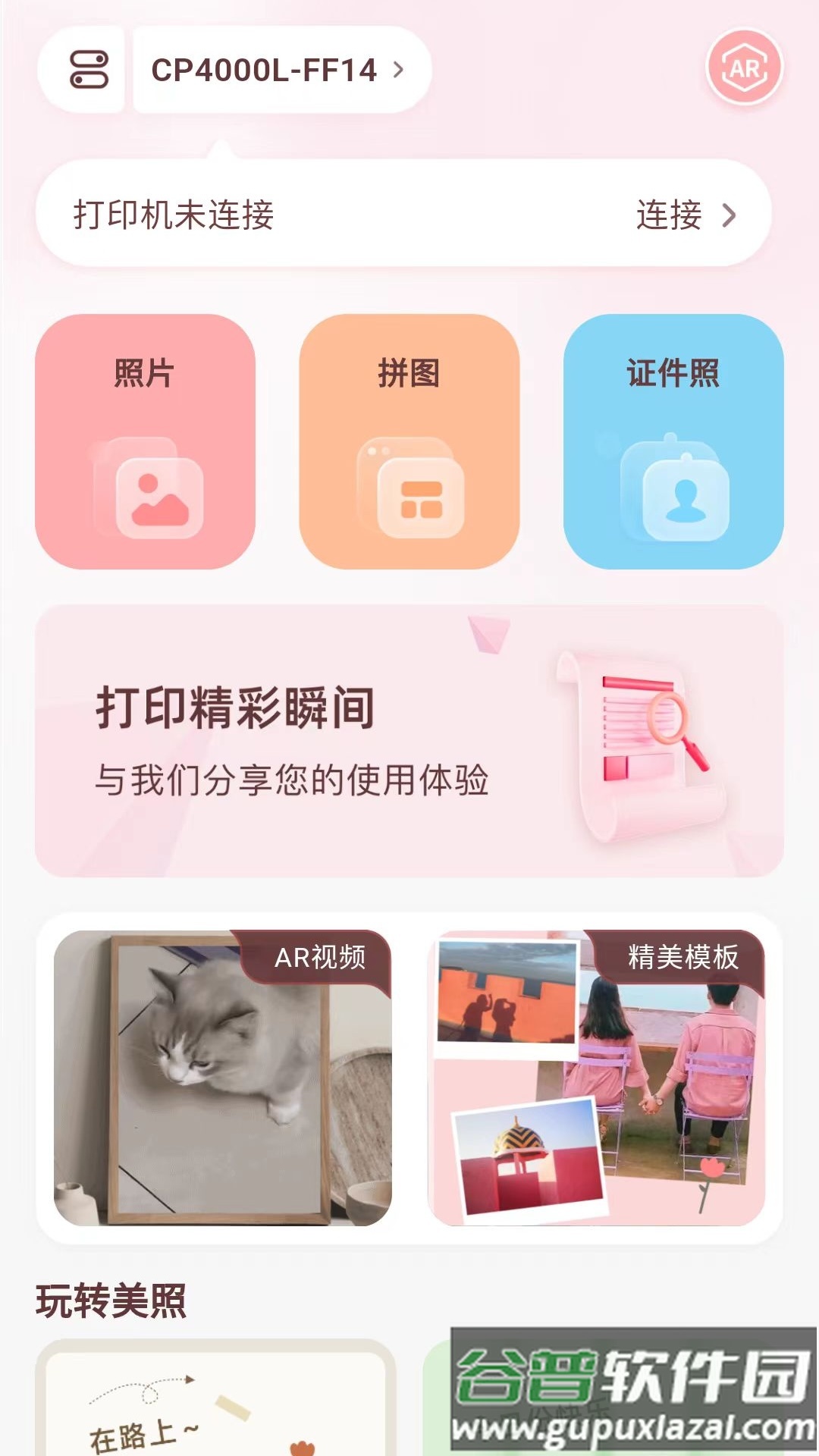Open the AR scan button
Viewport: 819px width, 1456px height.
(744, 69)
